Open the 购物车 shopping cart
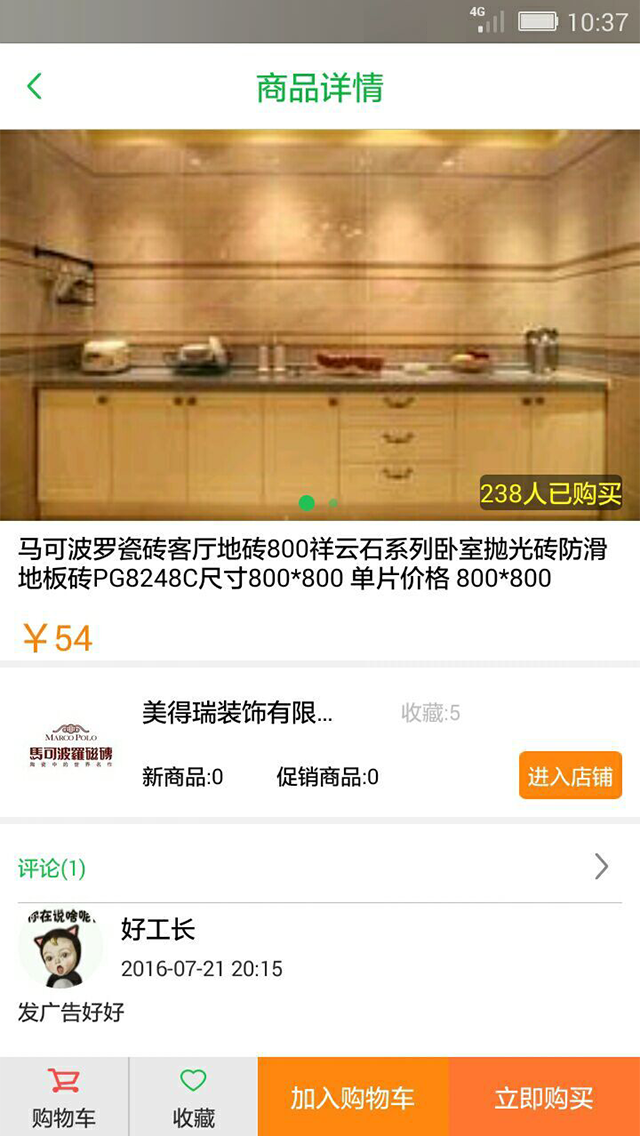Image resolution: width=640 pixels, height=1136 pixels. (64, 1097)
